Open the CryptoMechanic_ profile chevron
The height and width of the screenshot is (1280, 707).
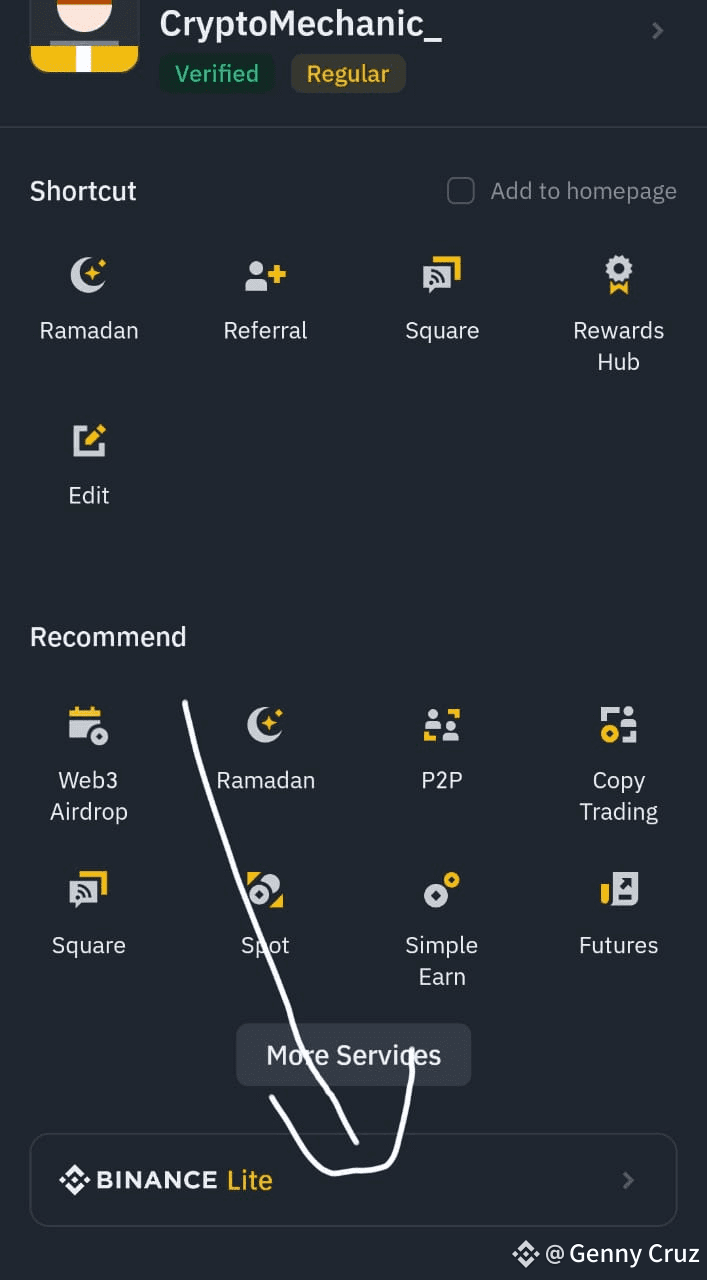pyautogui.click(x=658, y=31)
